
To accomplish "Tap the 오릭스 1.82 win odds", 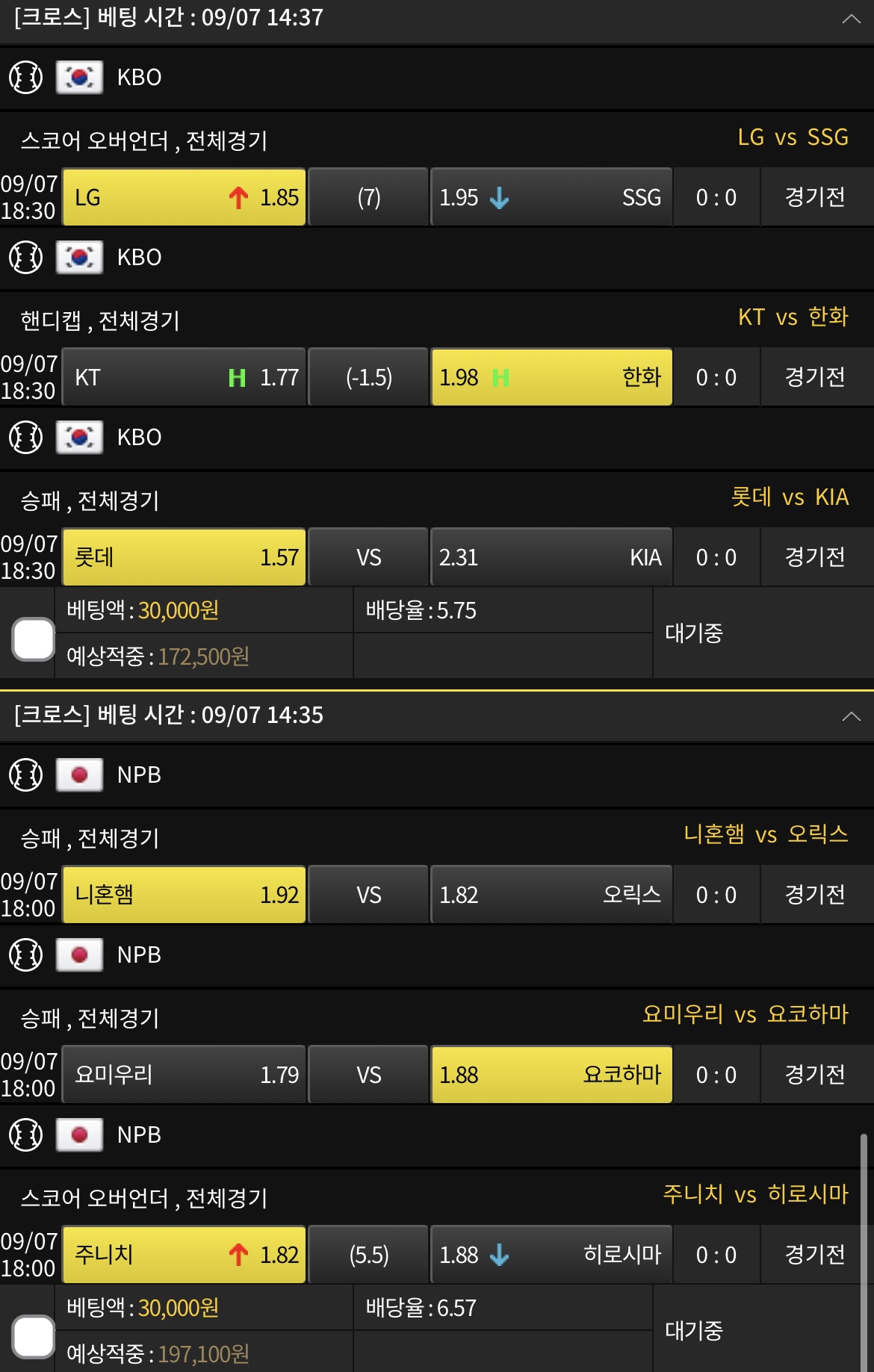I will [x=551, y=895].
